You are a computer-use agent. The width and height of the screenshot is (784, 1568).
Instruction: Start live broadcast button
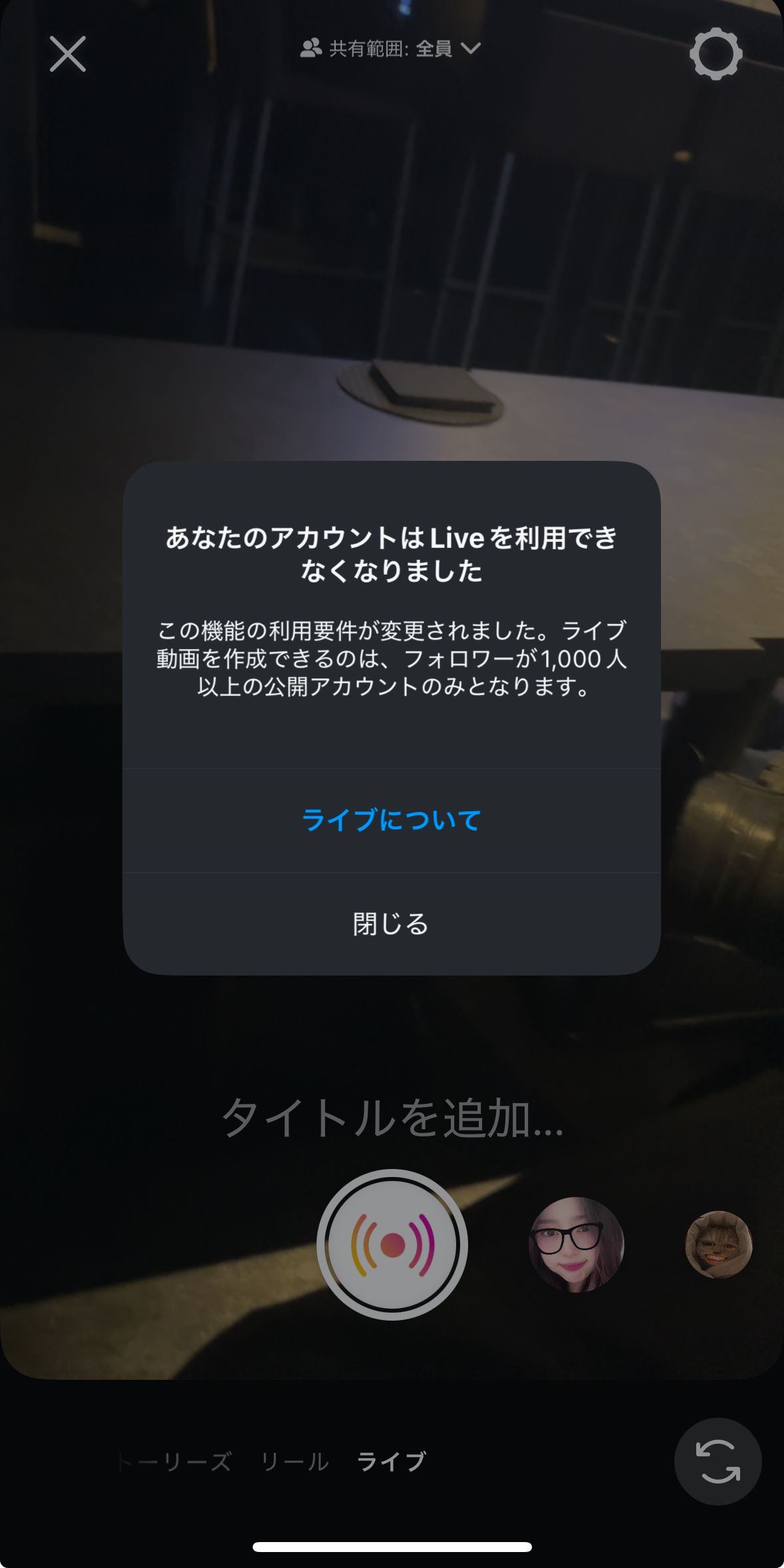point(392,1244)
